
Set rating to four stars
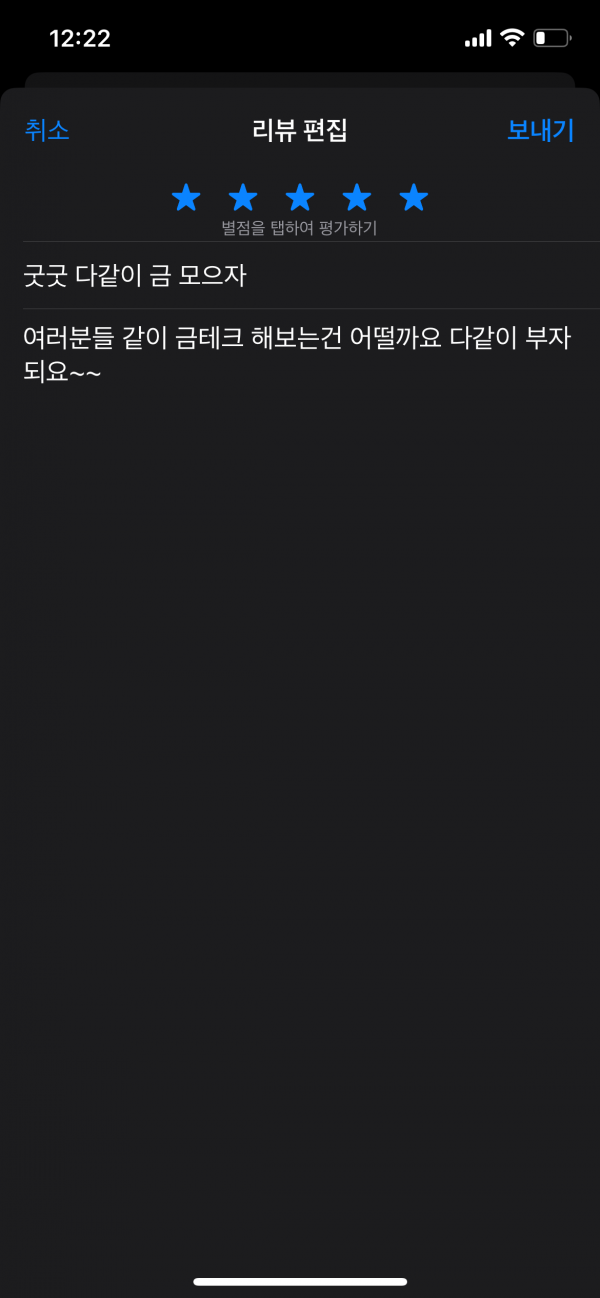coord(357,198)
